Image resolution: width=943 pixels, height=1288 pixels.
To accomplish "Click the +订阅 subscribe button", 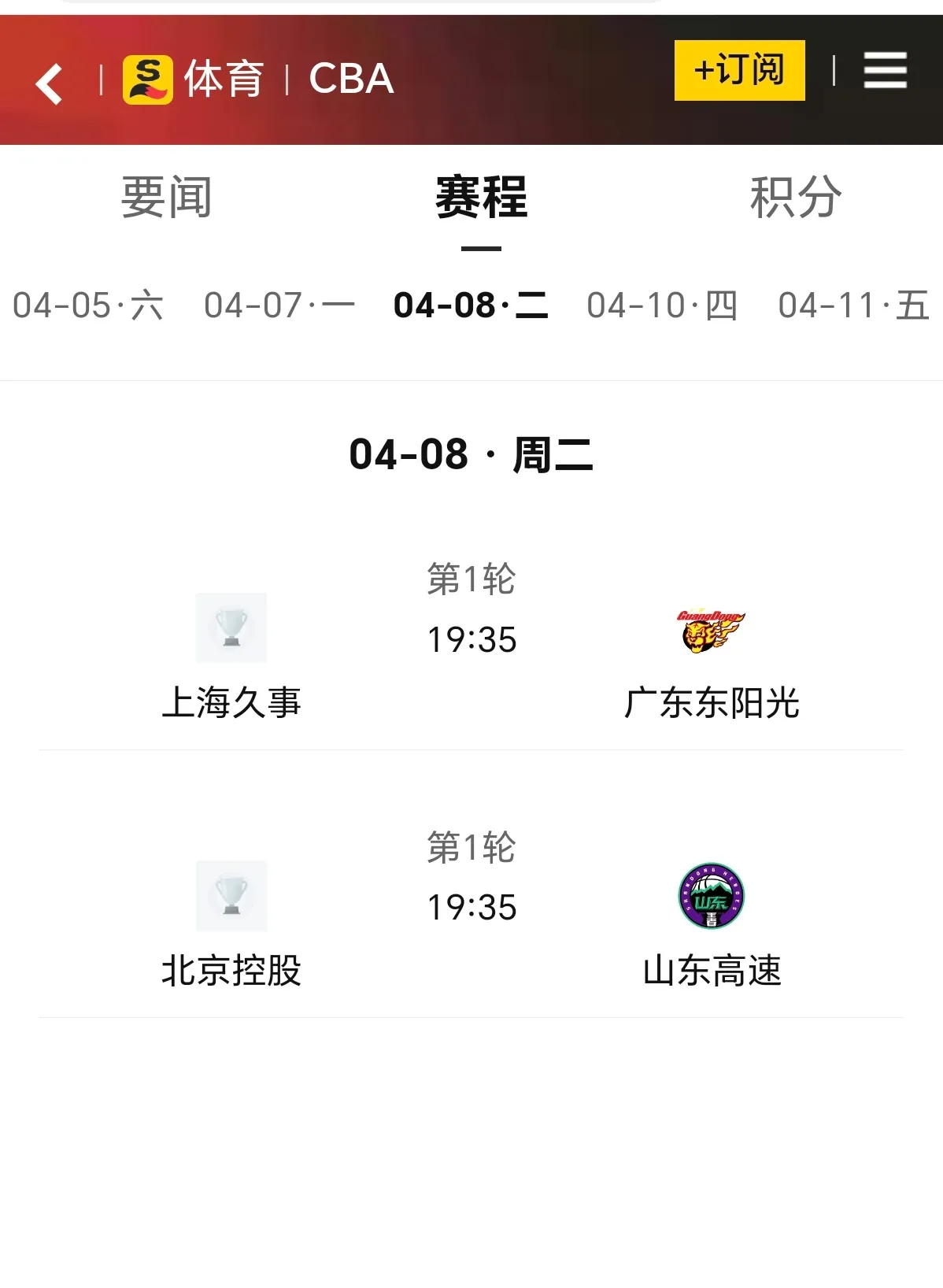I will 739,70.
